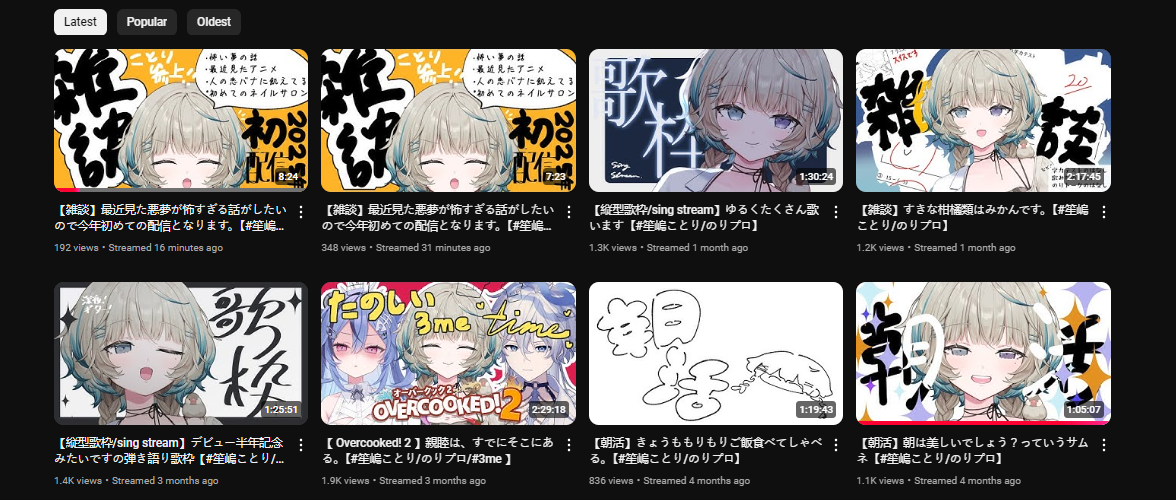The width and height of the screenshot is (1176, 500).
Task: Open the stream streamed 16 minutes ago
Action: click(181, 120)
